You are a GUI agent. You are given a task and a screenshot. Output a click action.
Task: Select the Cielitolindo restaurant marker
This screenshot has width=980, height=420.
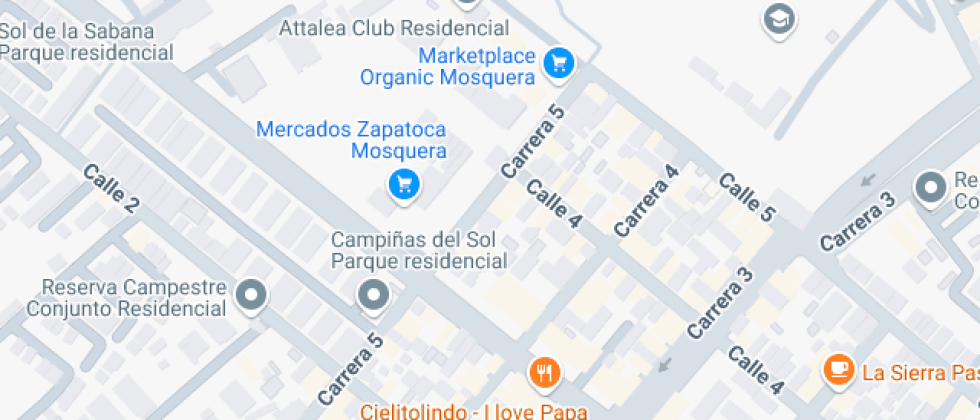coord(544,374)
